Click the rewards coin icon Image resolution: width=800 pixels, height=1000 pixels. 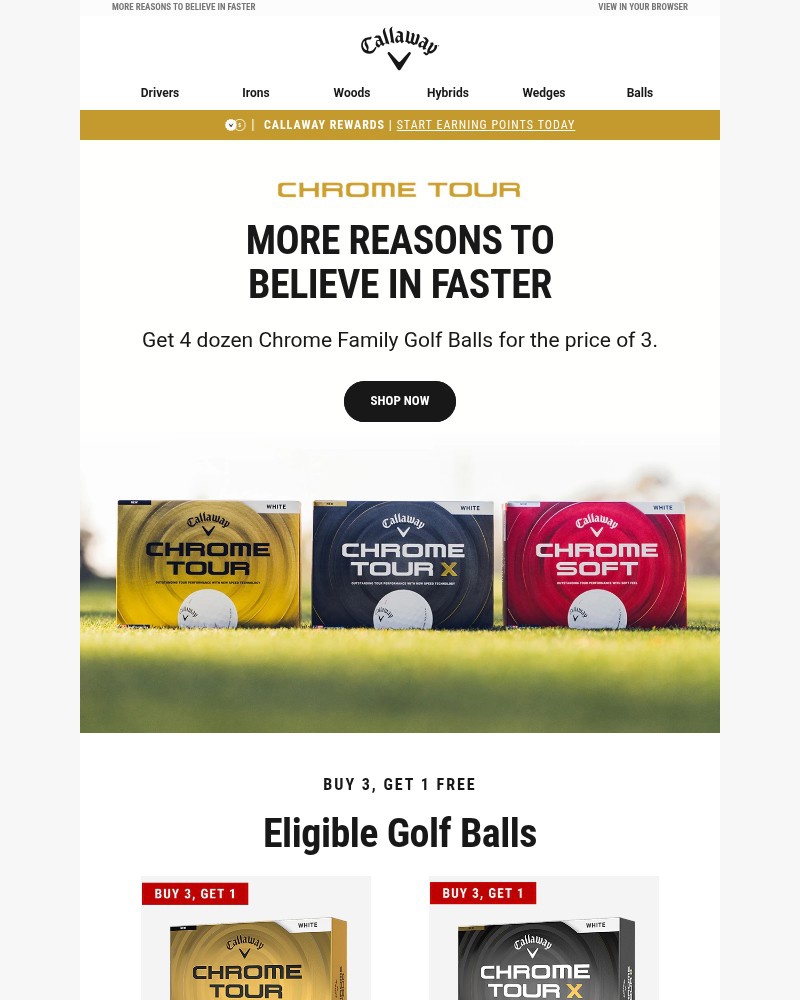(234, 125)
